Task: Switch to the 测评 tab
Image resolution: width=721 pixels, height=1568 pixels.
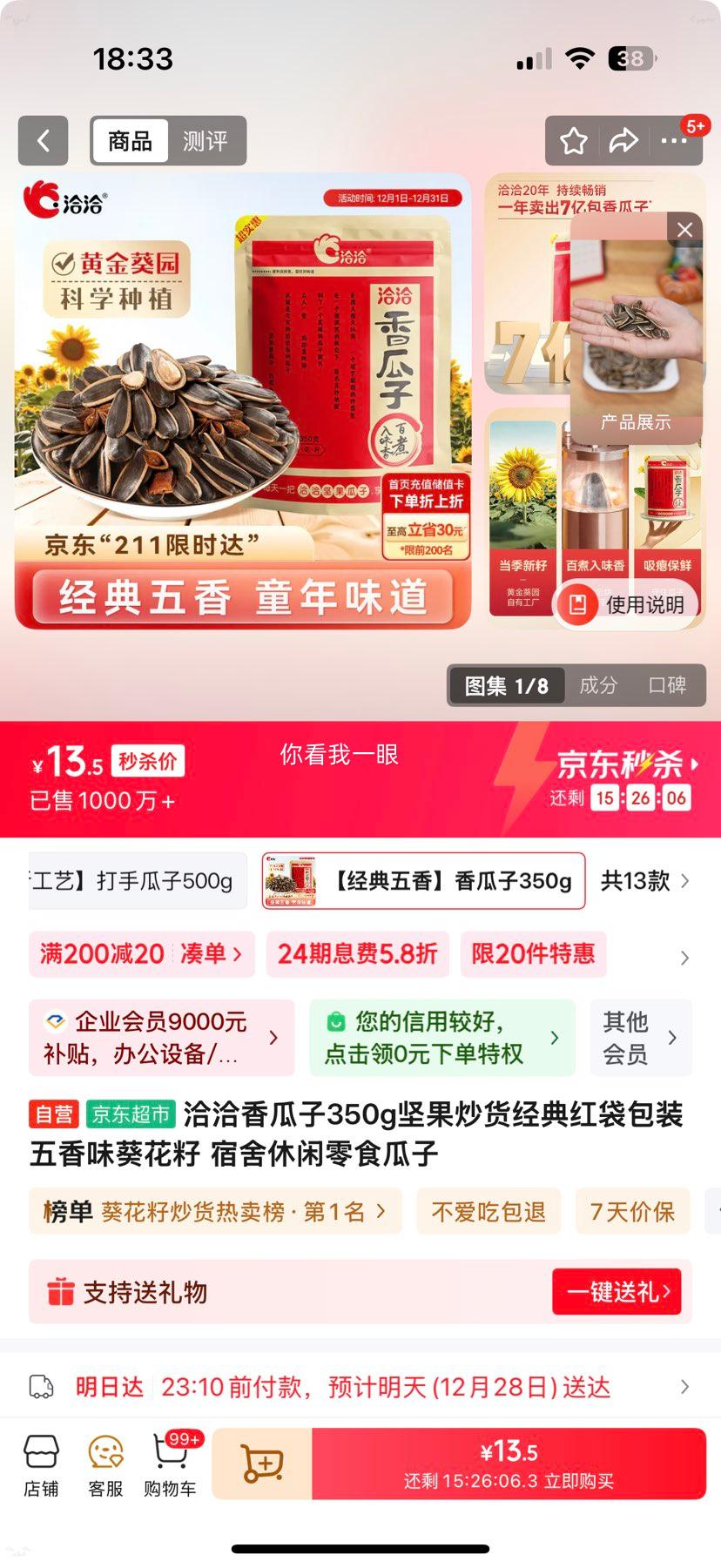Action: point(206,140)
